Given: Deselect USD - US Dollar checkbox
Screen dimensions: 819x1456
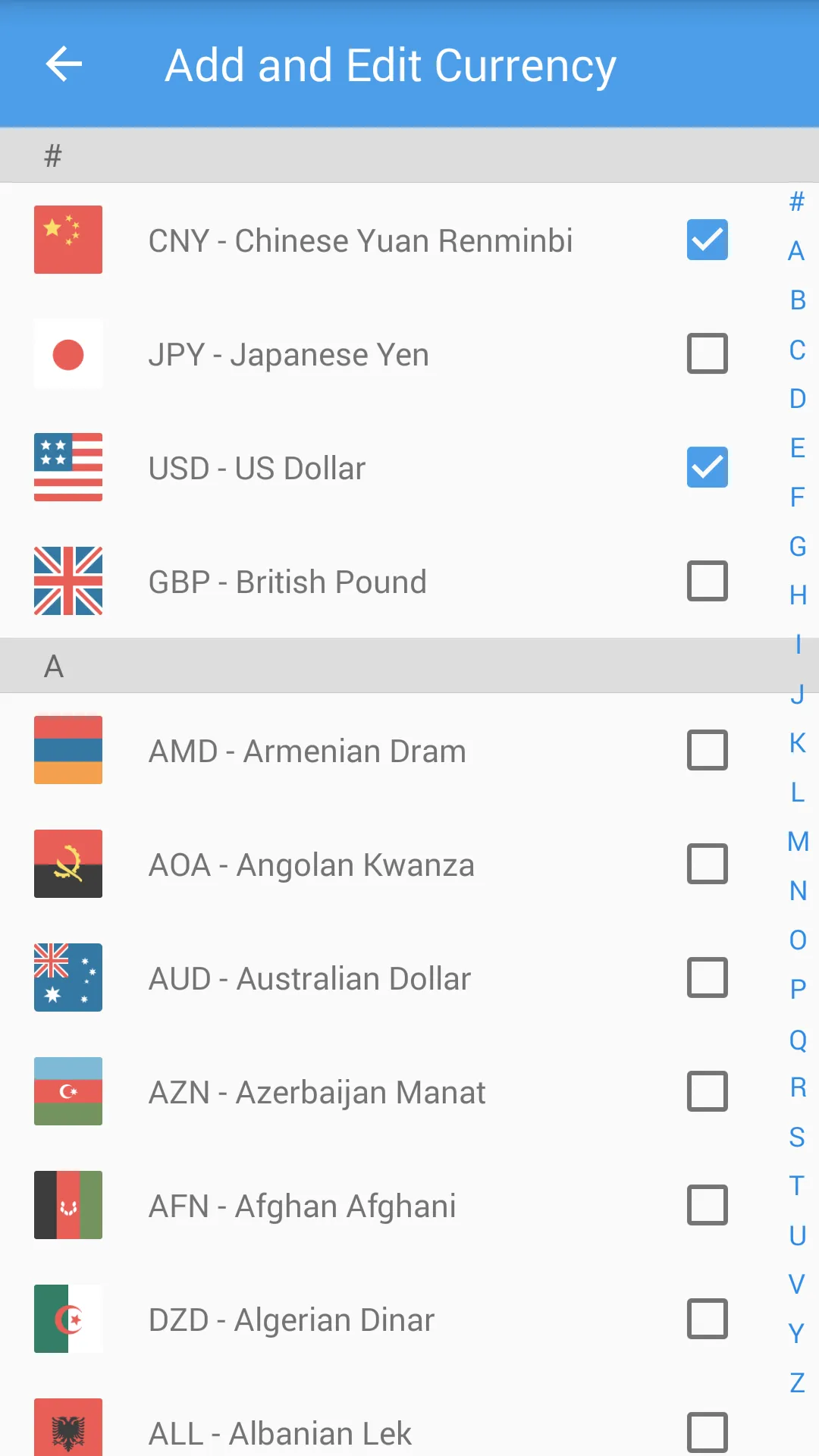Looking at the screenshot, I should click(x=707, y=467).
